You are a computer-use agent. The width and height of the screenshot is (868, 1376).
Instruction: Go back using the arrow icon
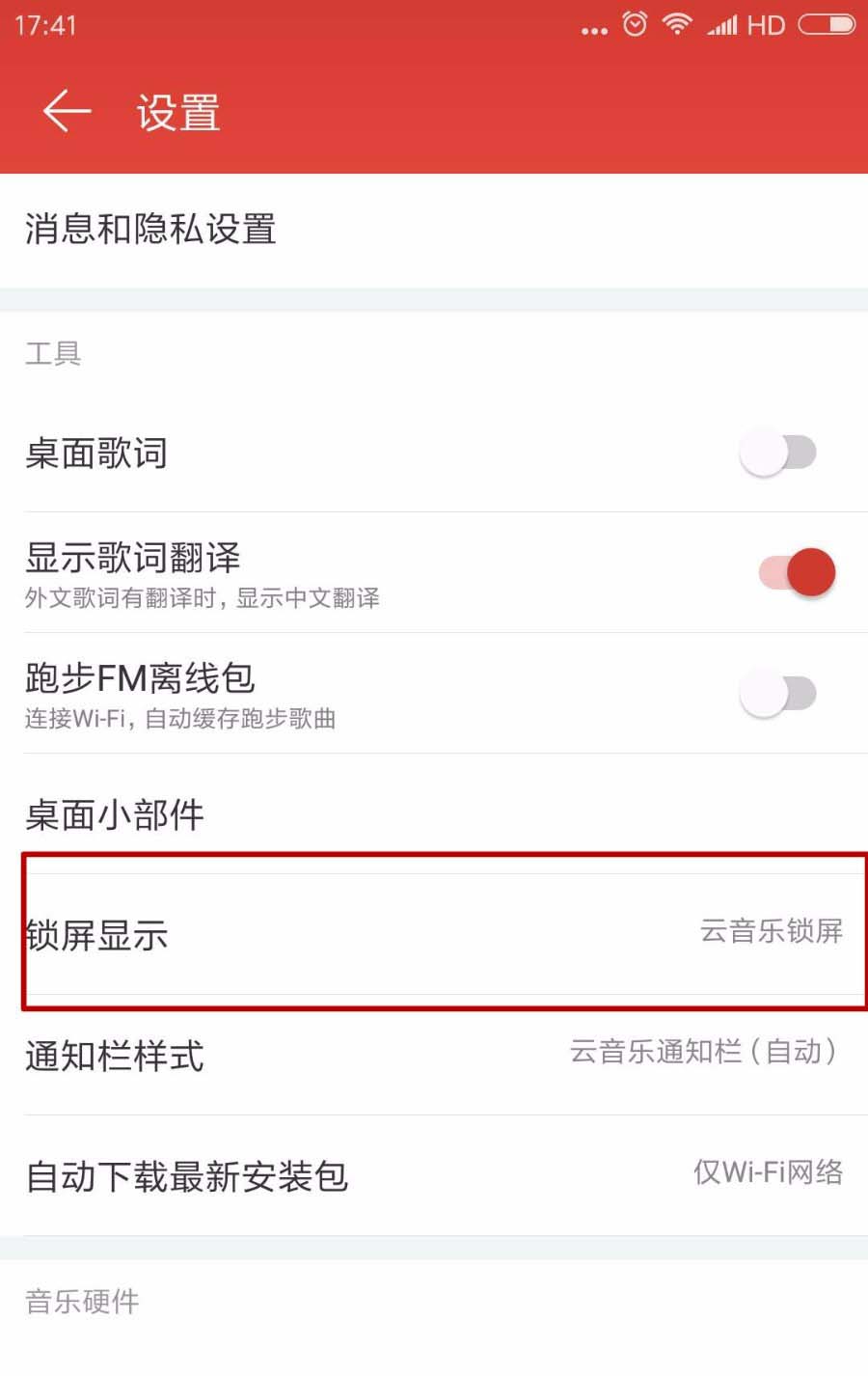coord(68,112)
